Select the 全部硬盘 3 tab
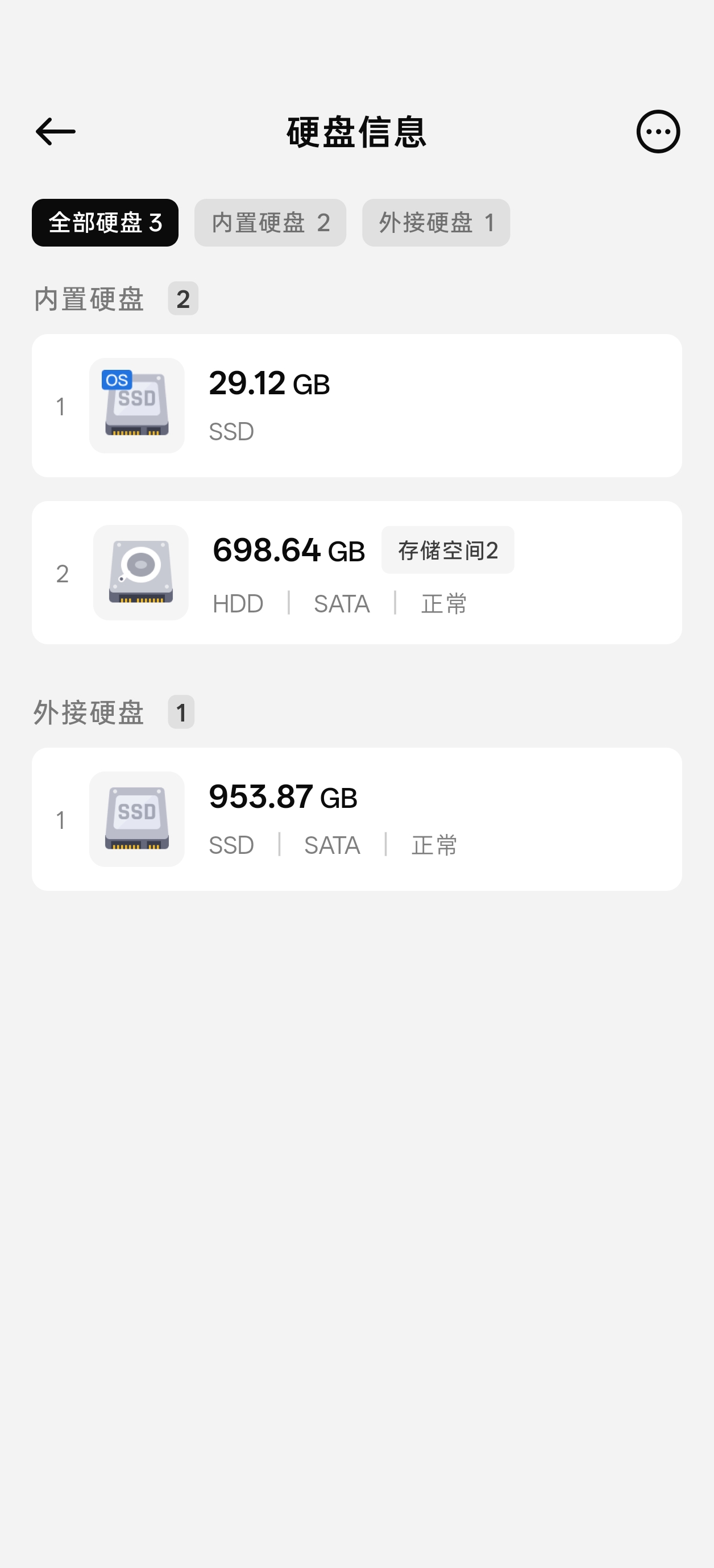The width and height of the screenshot is (714, 1568). click(x=105, y=223)
